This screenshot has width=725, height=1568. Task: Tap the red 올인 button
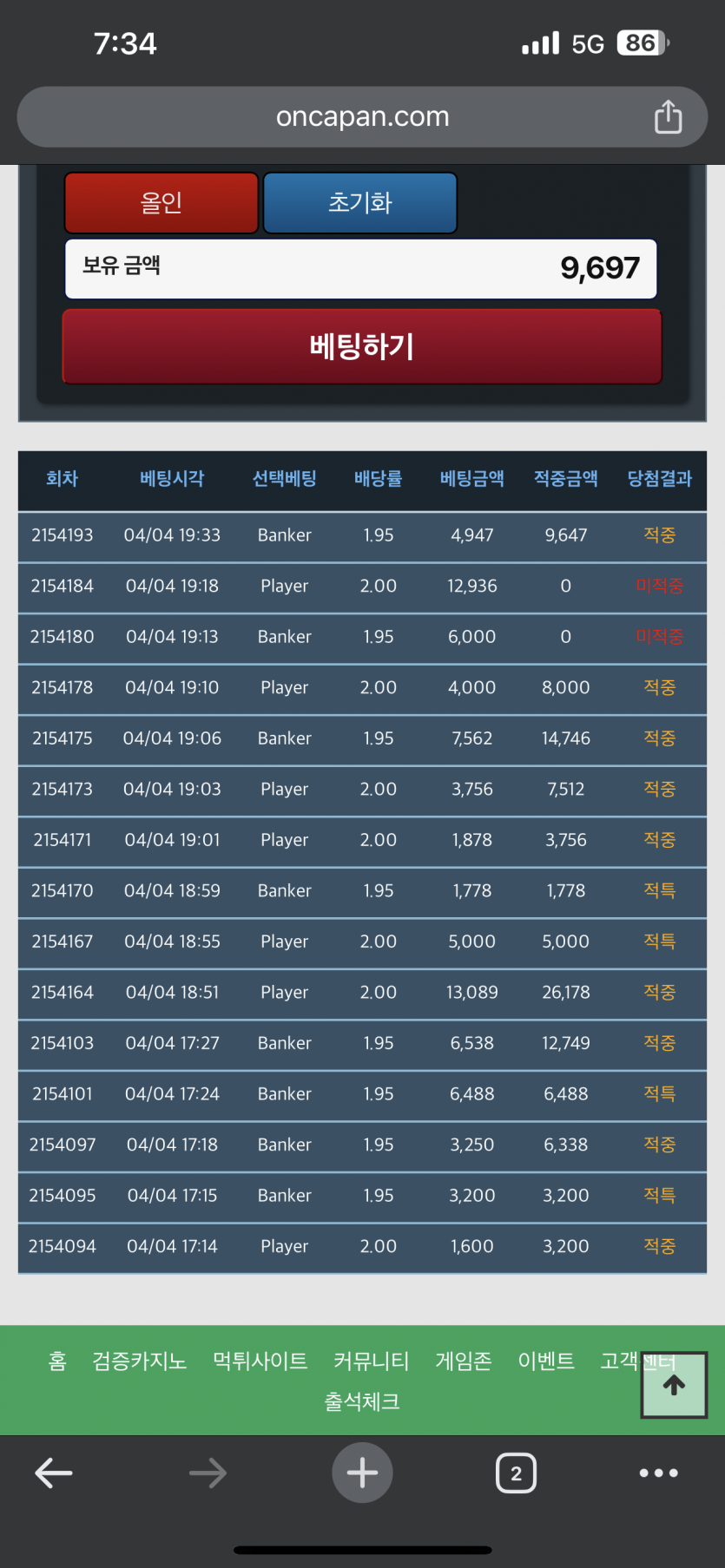(161, 202)
